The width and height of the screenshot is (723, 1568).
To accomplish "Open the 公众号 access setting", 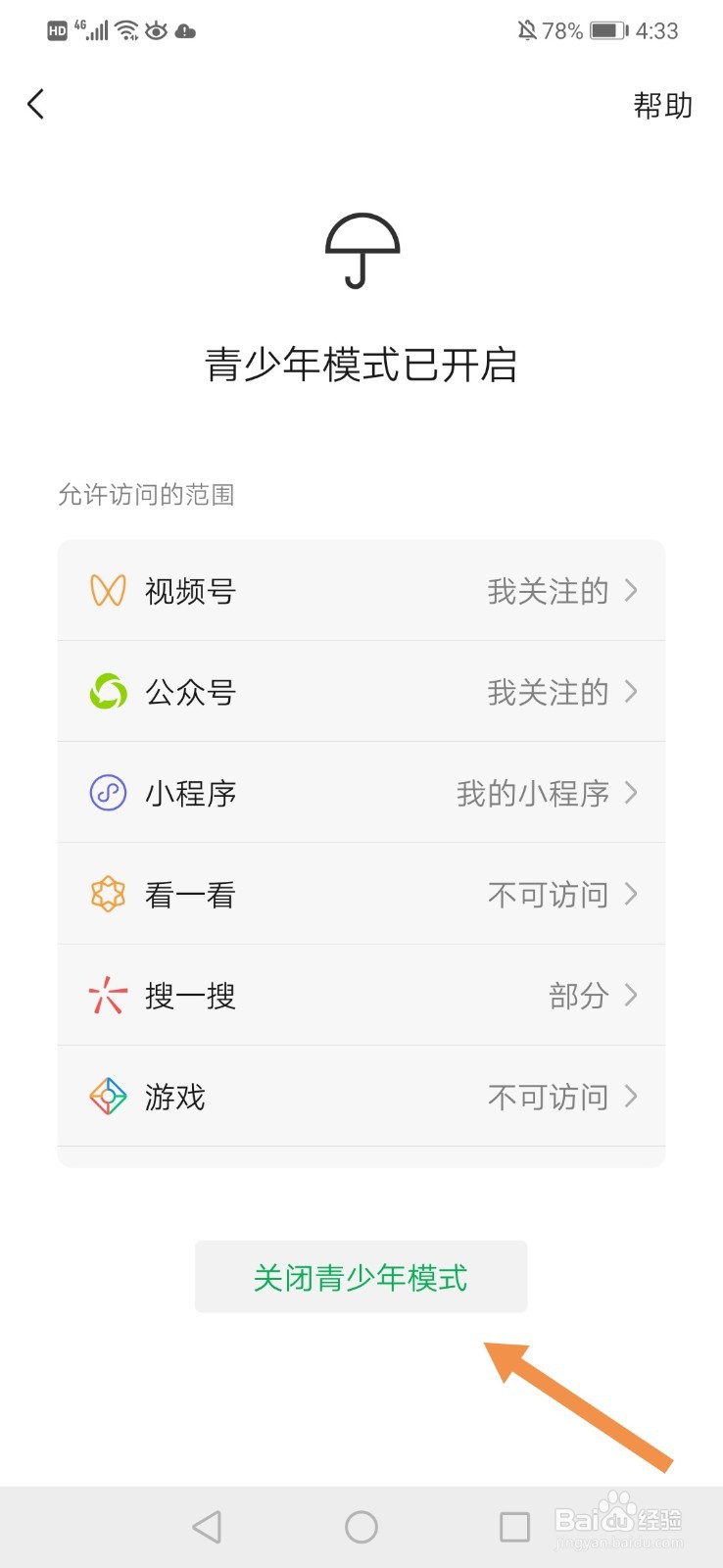I will [x=361, y=691].
